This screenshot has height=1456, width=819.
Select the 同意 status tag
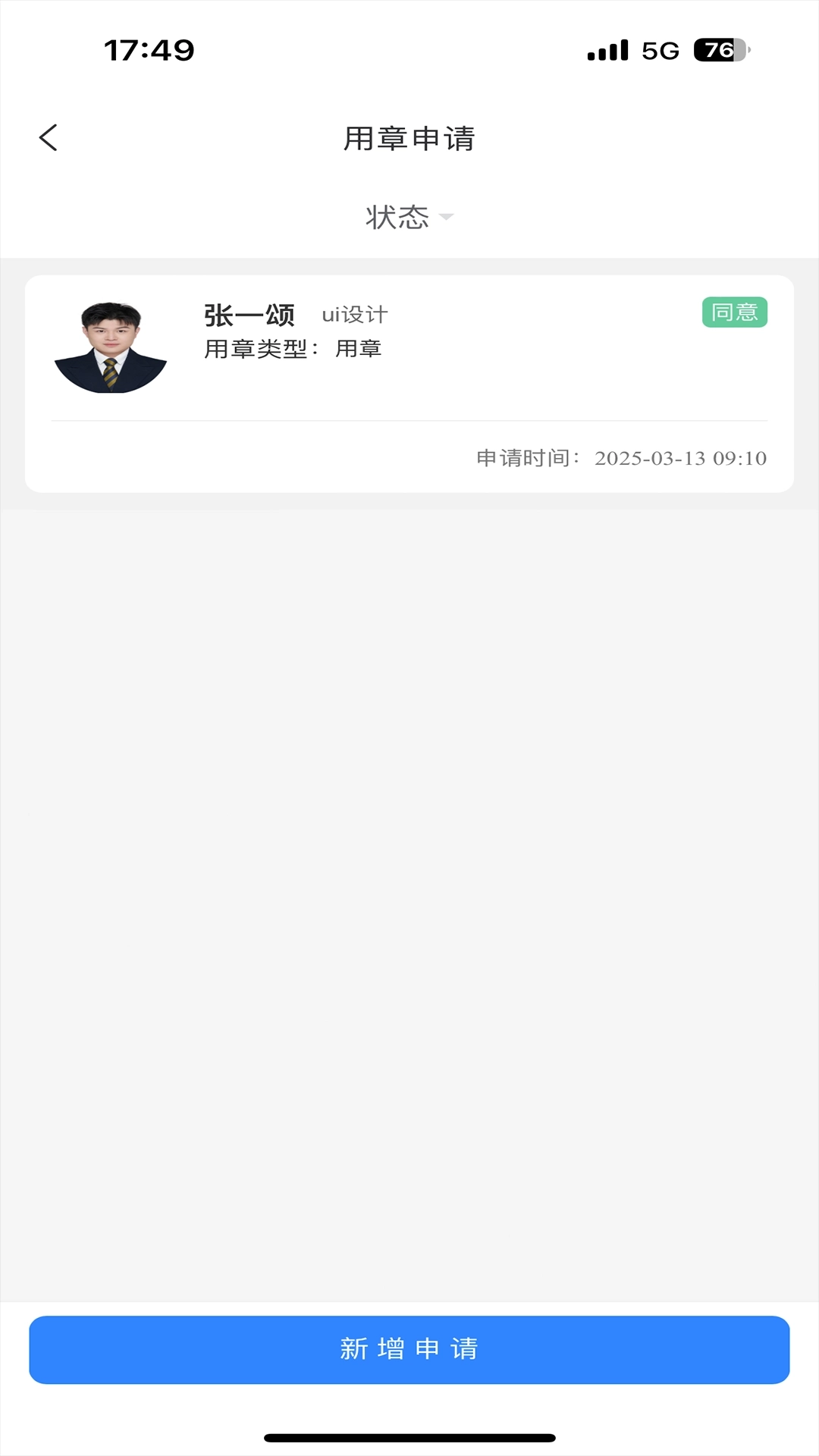point(735,312)
